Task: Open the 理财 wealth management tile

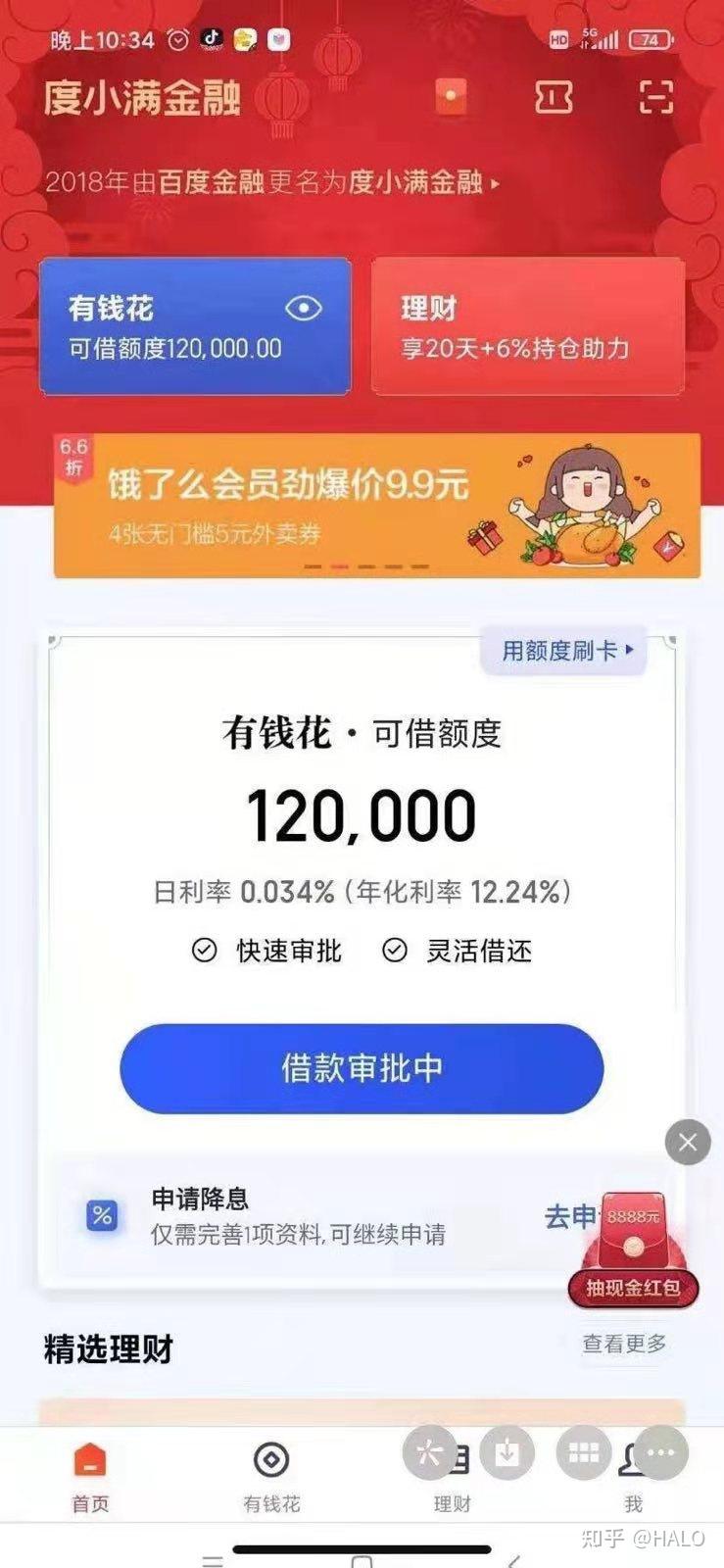Action: click(527, 326)
